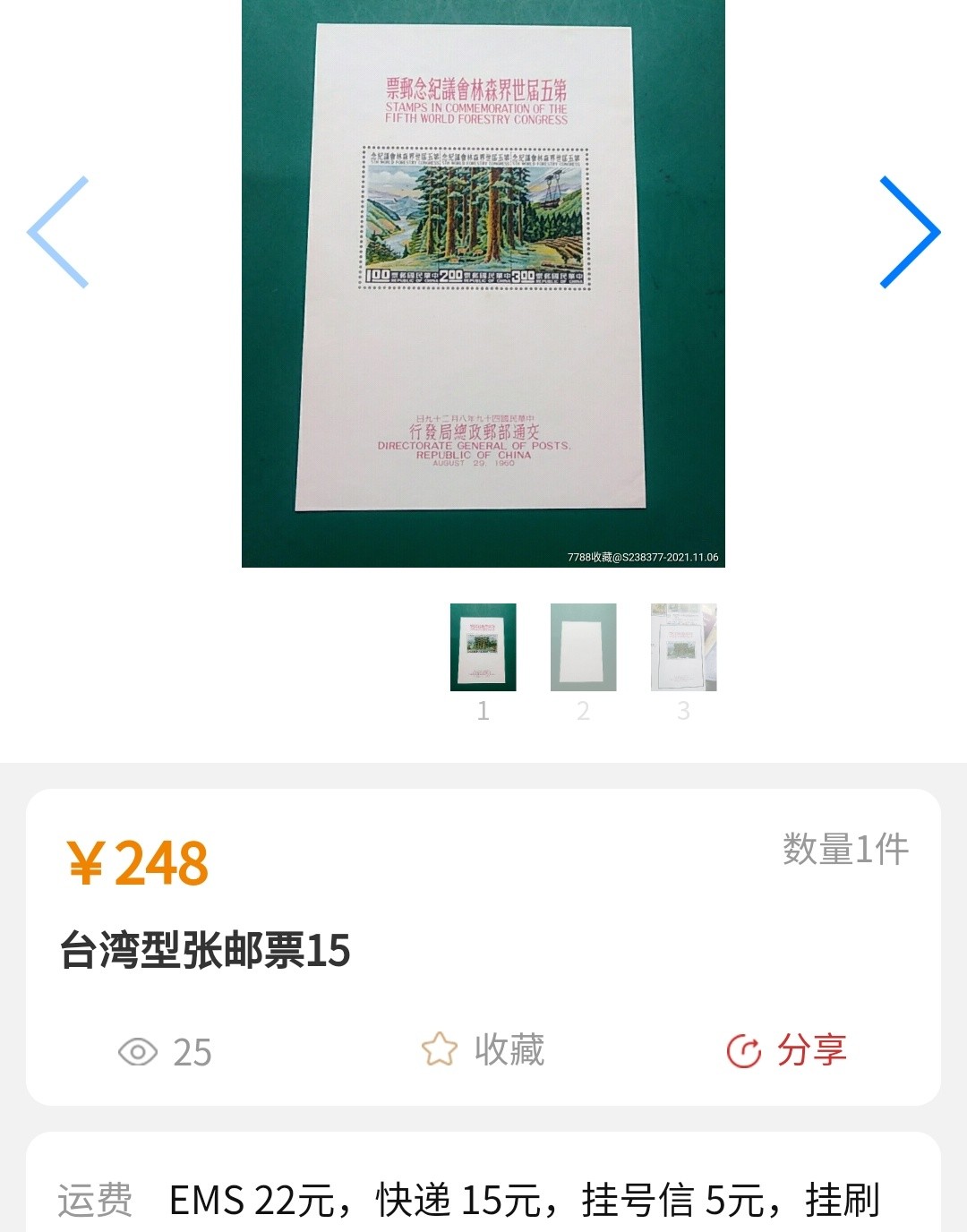Select thumbnail 1 of the stamp sheet
Screen dimensions: 967x1232
click(483, 647)
